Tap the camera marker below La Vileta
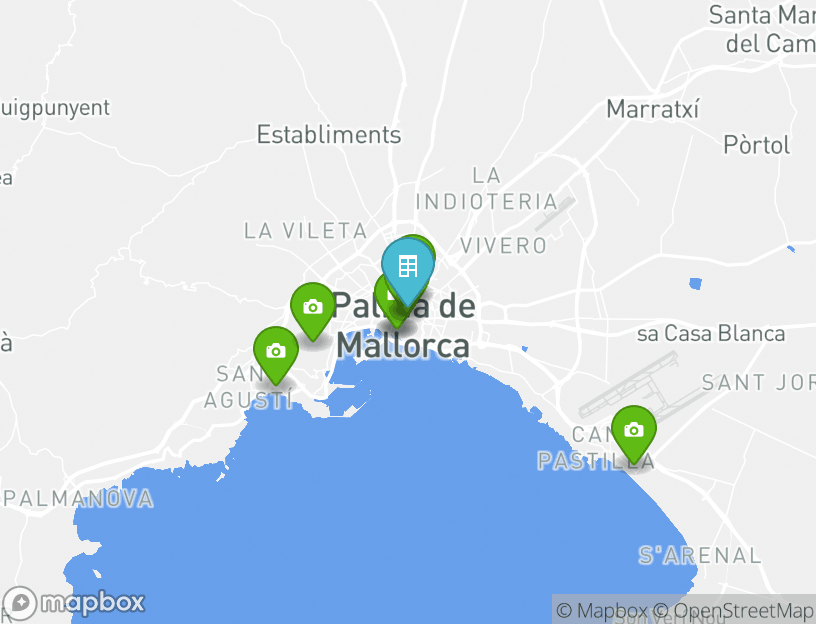816x624 pixels. pyautogui.click(x=312, y=307)
